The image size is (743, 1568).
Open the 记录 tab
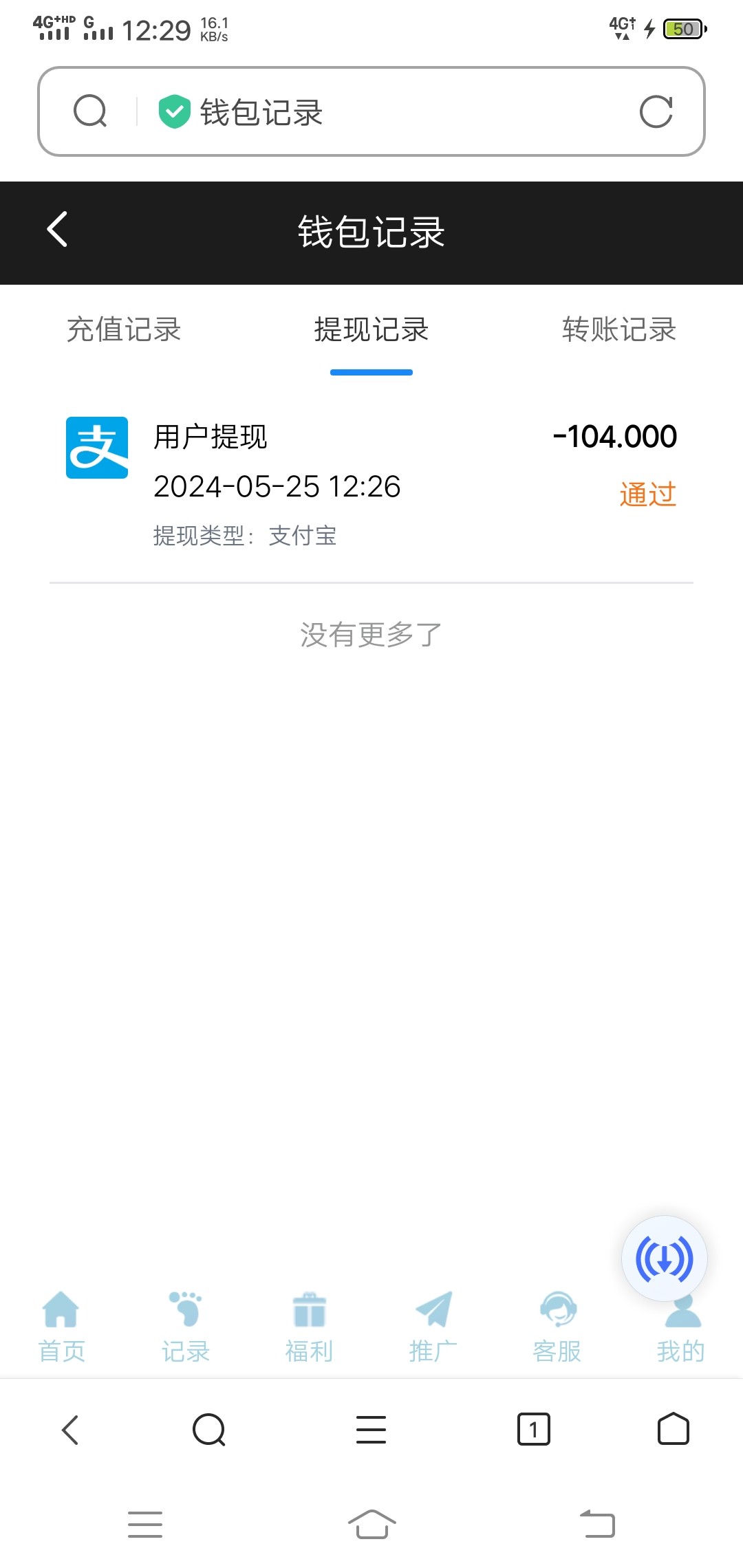[x=186, y=1327]
